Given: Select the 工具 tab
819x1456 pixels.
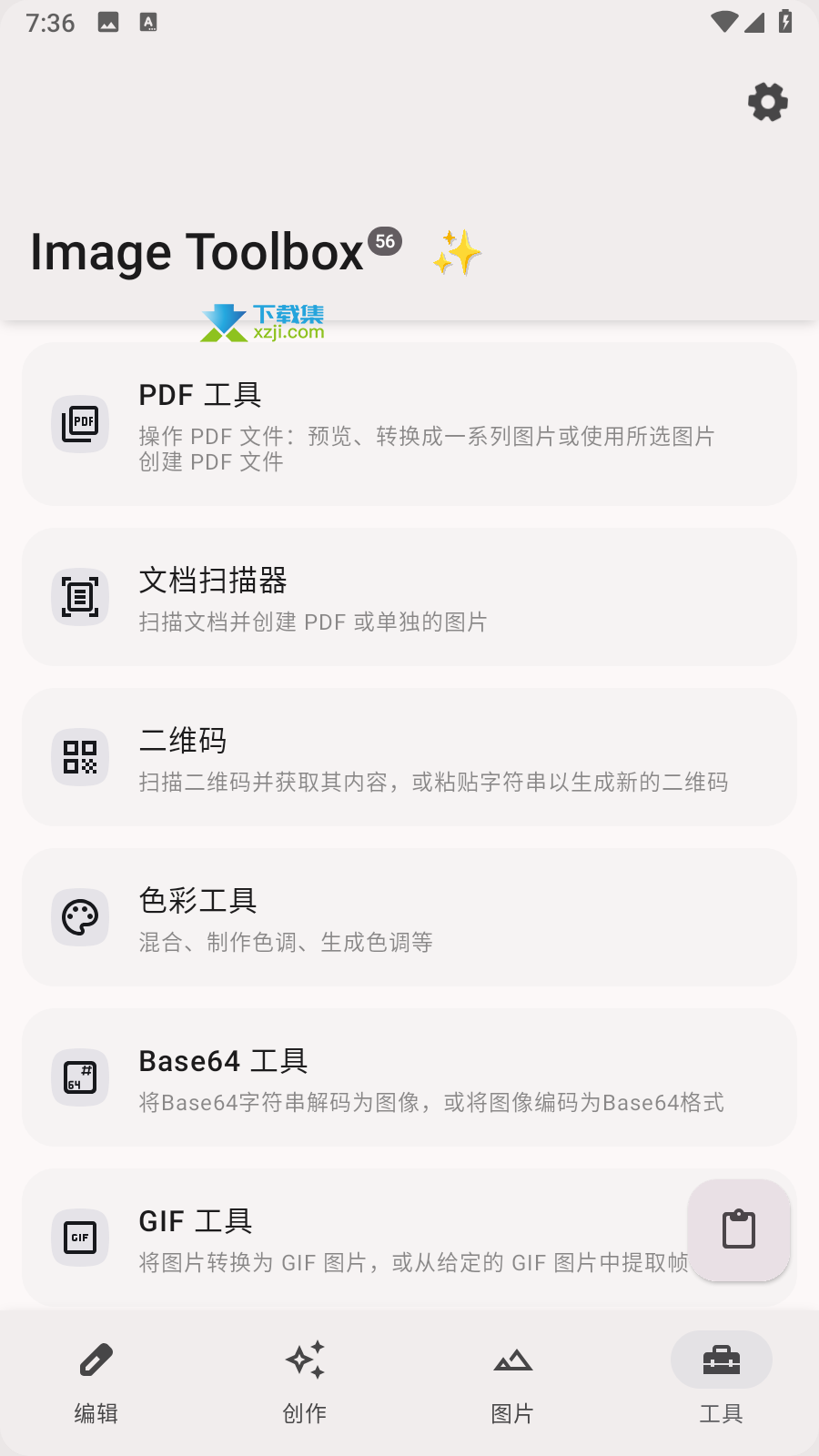Looking at the screenshot, I should click(722, 1381).
